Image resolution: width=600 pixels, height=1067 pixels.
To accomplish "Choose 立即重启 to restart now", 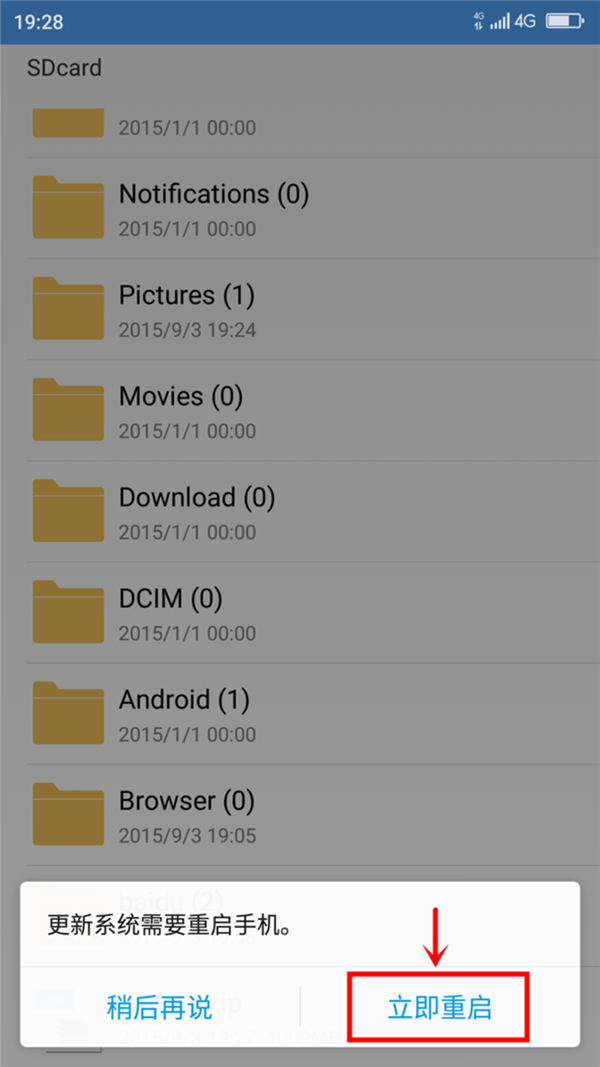I will [x=440, y=1007].
